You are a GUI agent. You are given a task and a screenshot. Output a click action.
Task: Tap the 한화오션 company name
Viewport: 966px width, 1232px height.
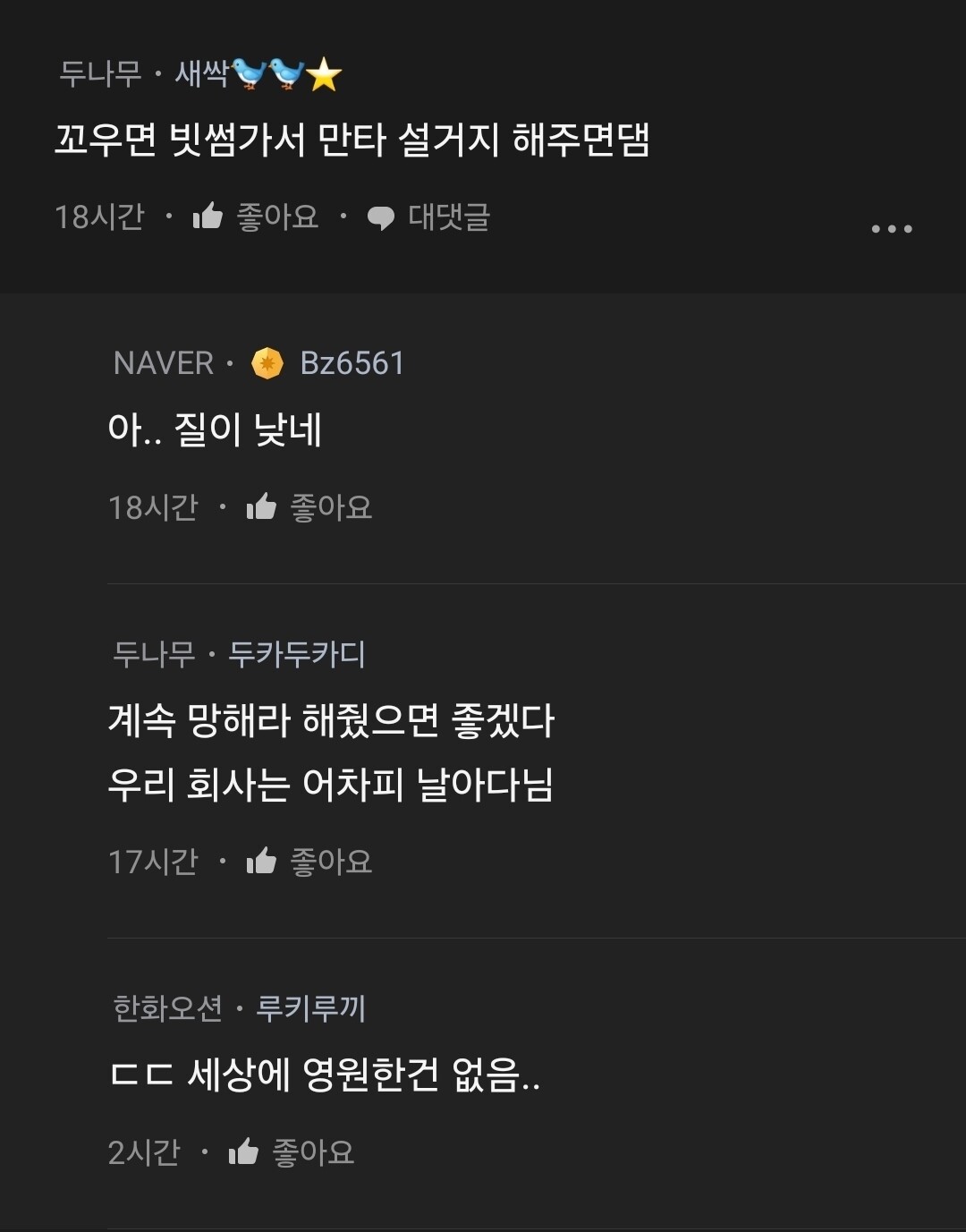(x=167, y=1007)
